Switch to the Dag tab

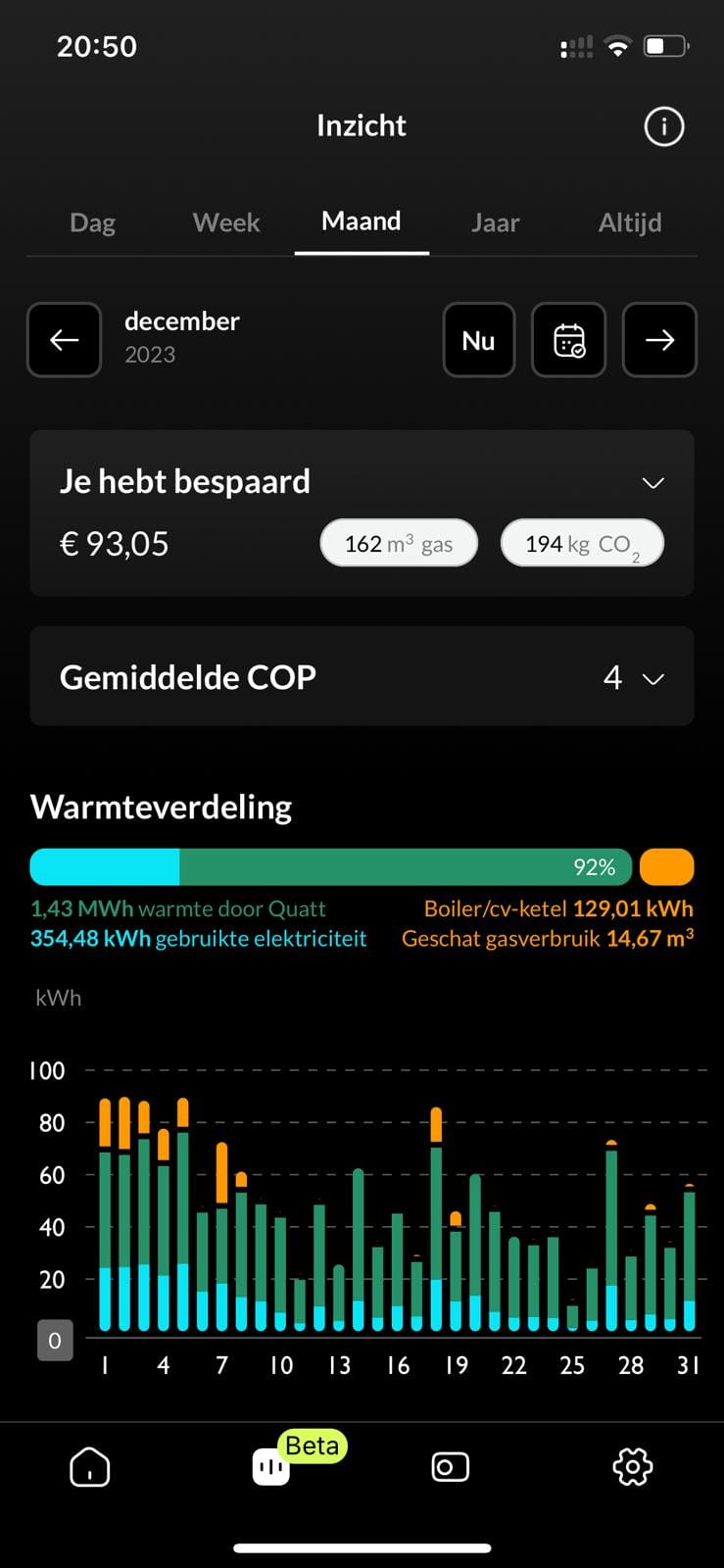pyautogui.click(x=92, y=222)
